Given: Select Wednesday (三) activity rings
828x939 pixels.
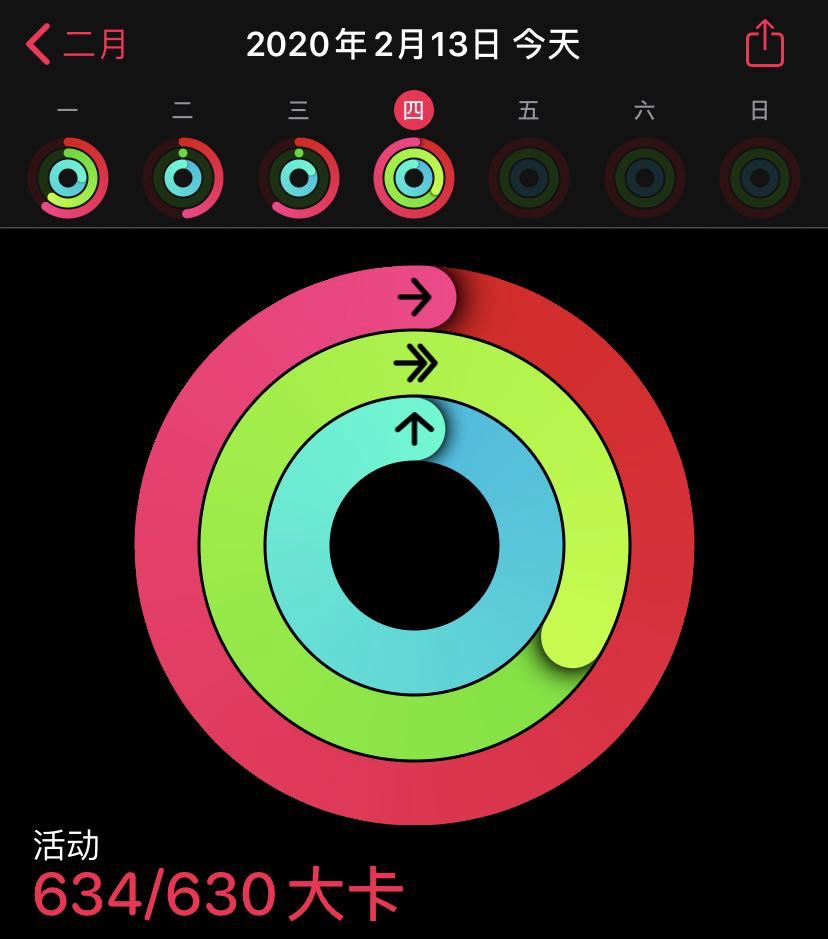Looking at the screenshot, I should [298, 178].
